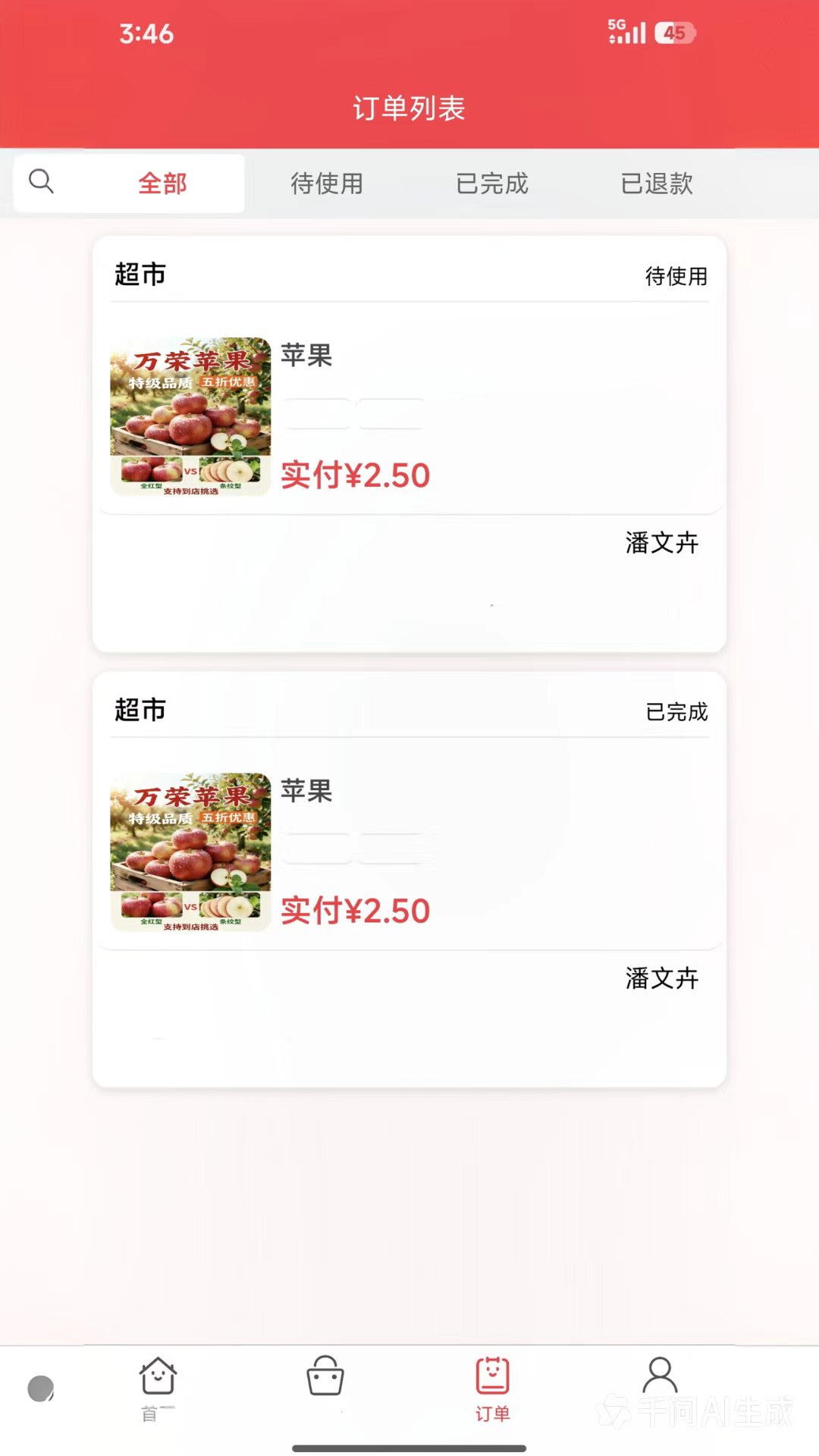This screenshot has height=1456, width=819.
Task: Tap the 订单 tab in bottom bar
Action: click(x=492, y=1389)
